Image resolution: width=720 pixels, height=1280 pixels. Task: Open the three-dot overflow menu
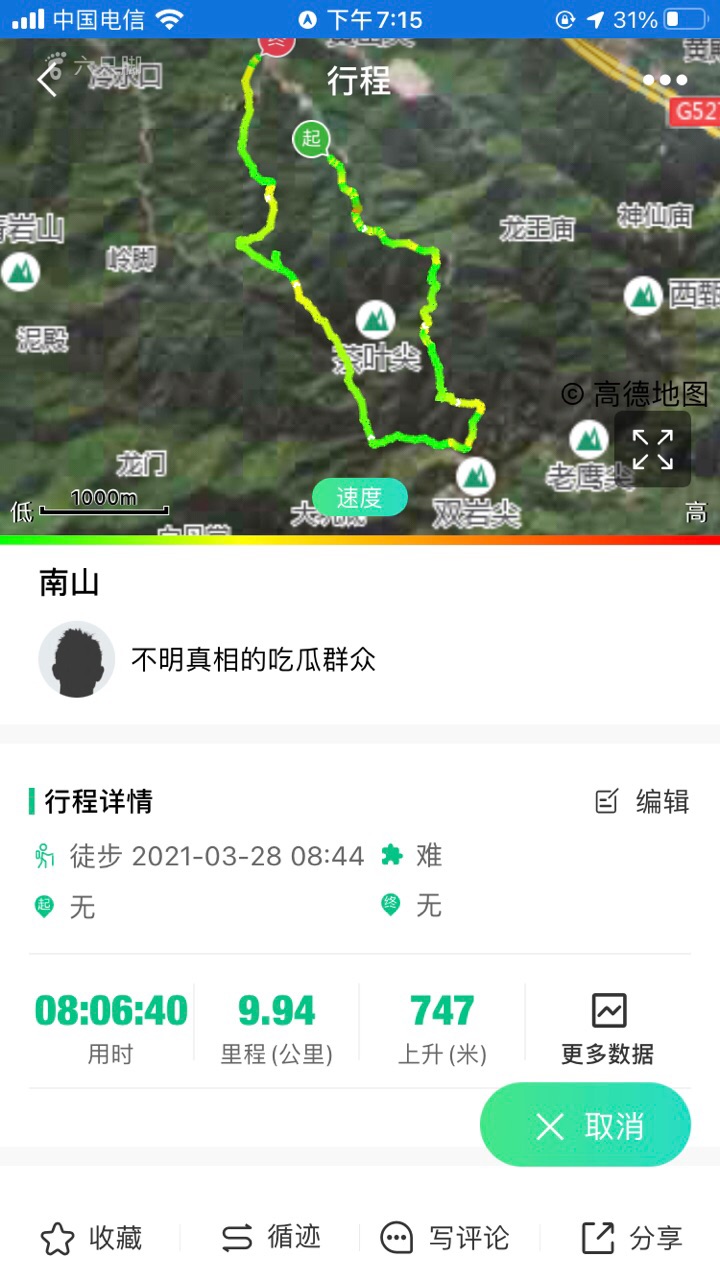pyautogui.click(x=665, y=81)
